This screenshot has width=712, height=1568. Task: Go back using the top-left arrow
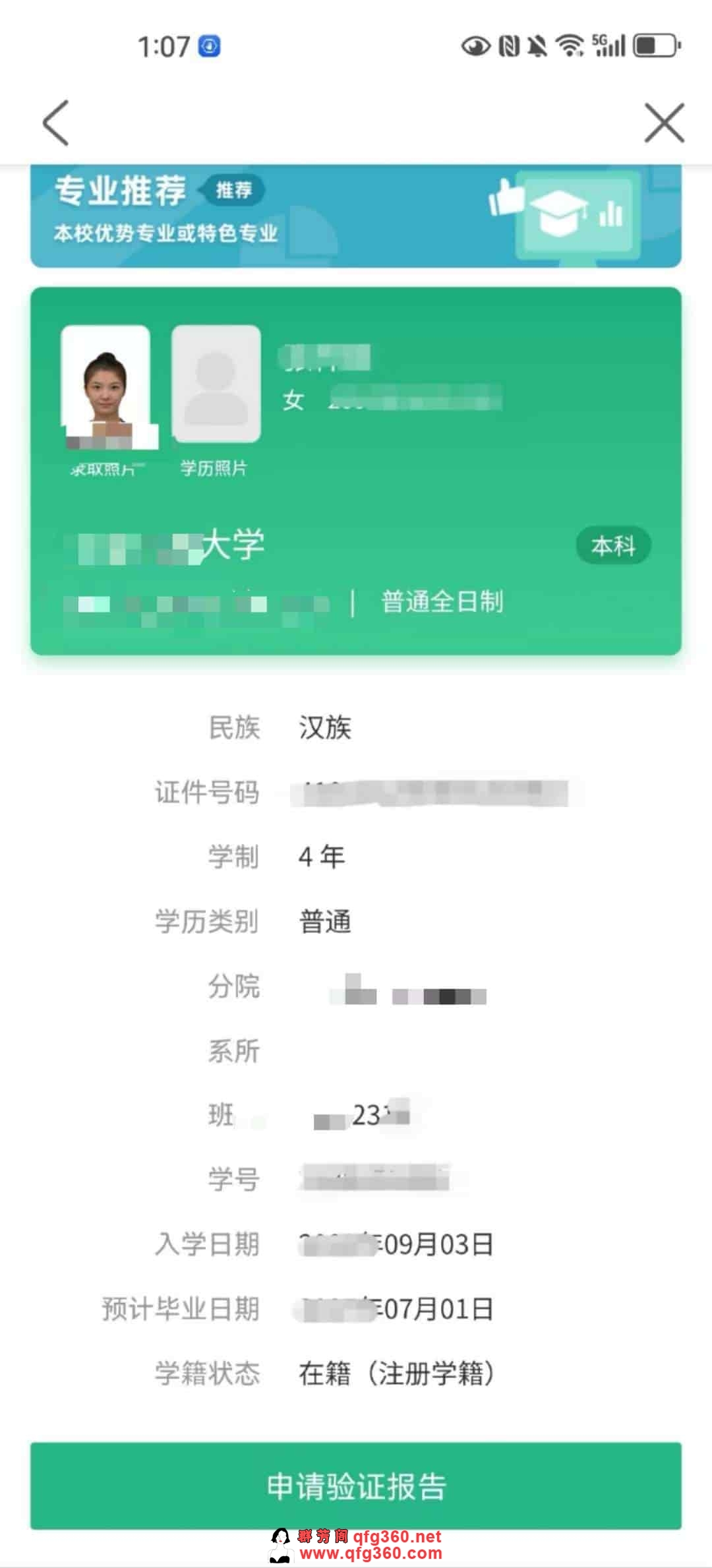click(55, 123)
